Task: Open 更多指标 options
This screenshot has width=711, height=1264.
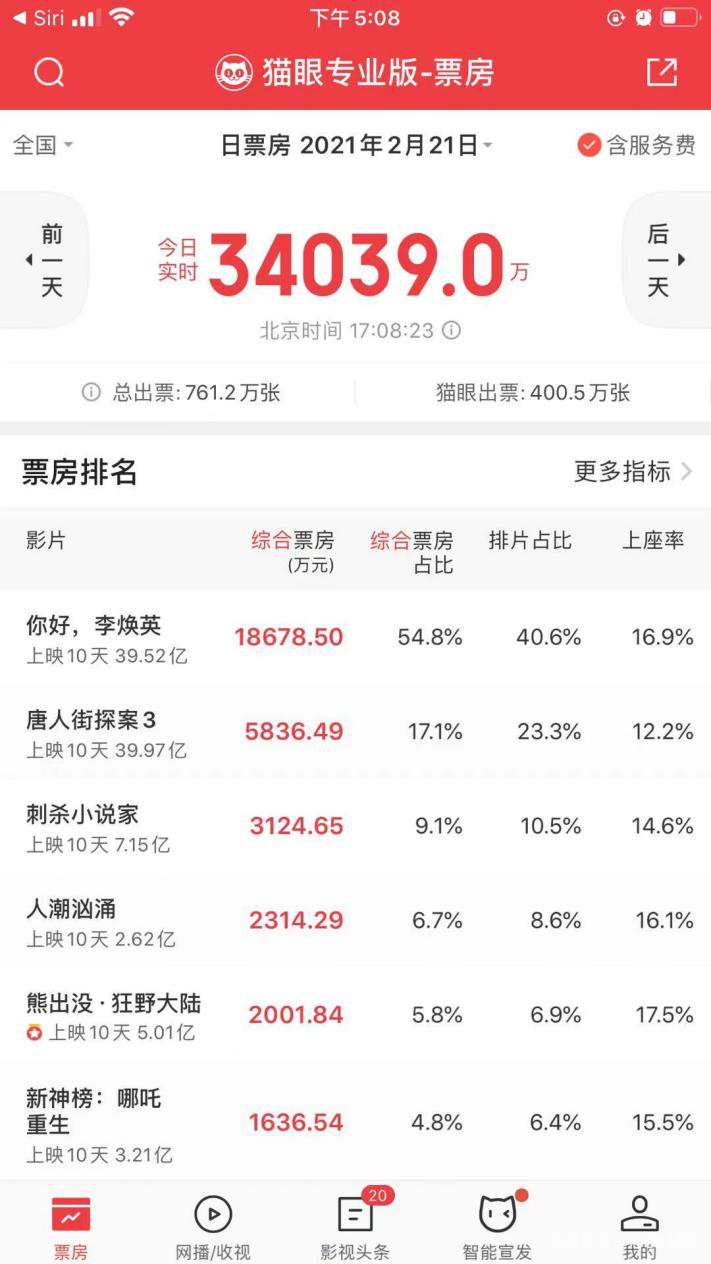Action: (632, 472)
